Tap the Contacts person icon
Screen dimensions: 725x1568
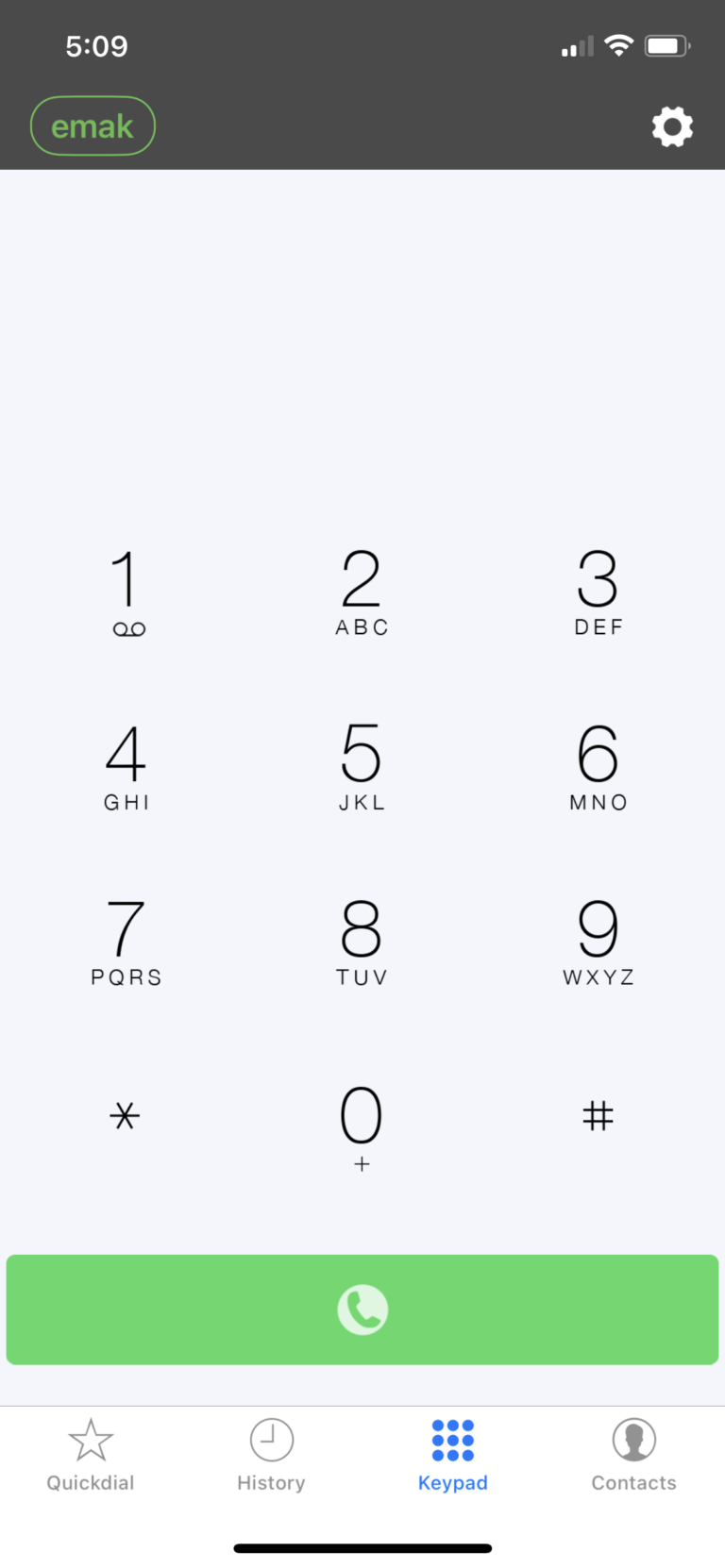point(633,1439)
